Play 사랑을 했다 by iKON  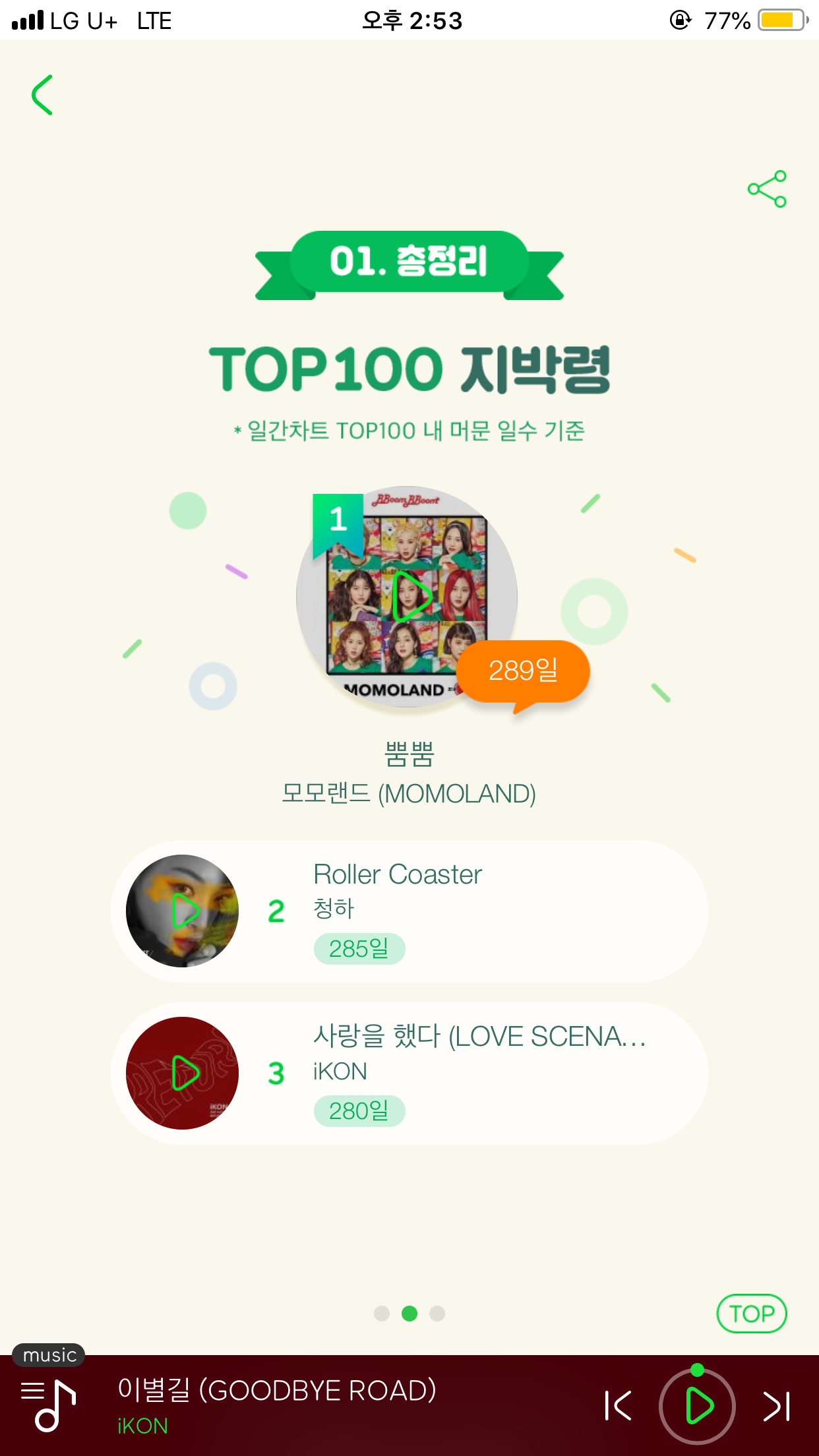184,1073
